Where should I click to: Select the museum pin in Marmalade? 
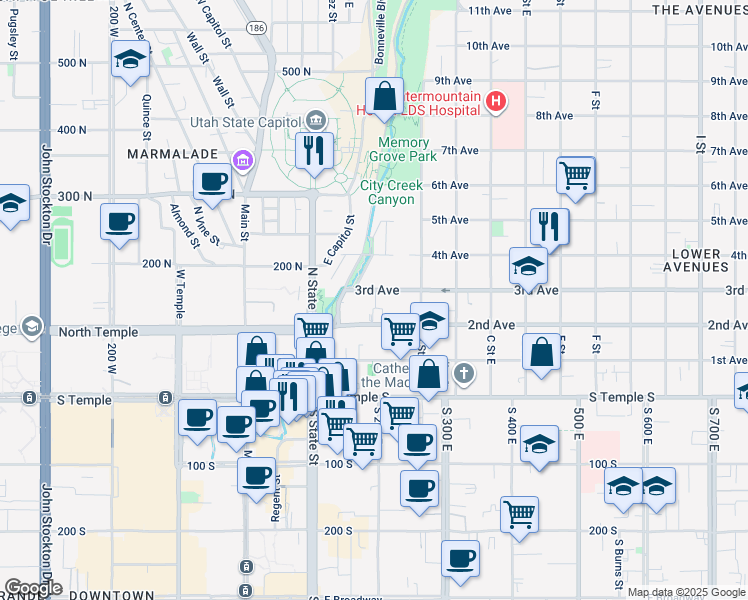pyautogui.click(x=243, y=161)
